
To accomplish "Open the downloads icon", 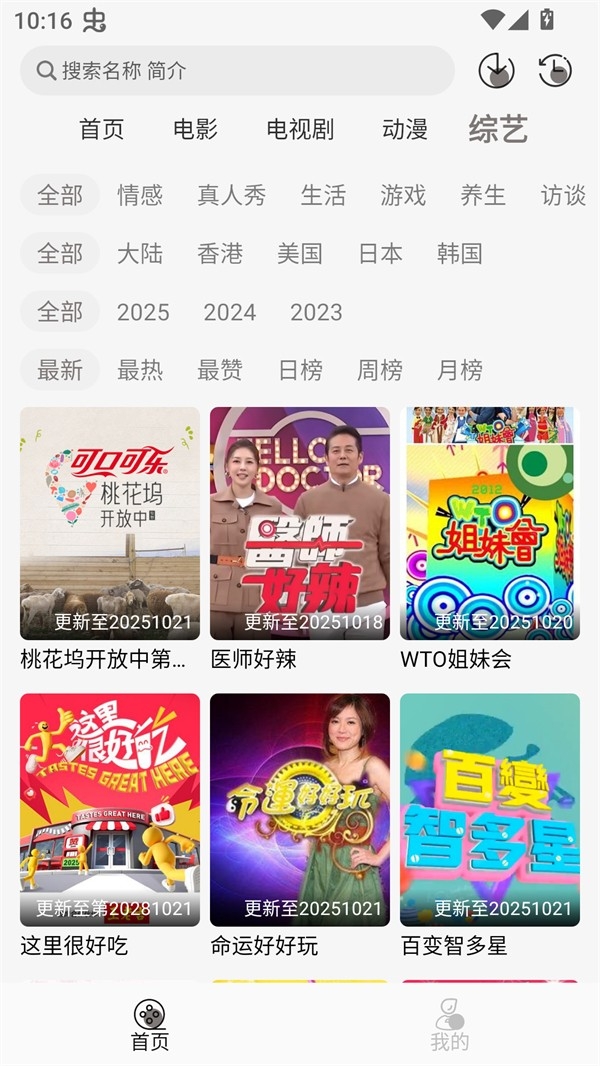I will 496,70.
